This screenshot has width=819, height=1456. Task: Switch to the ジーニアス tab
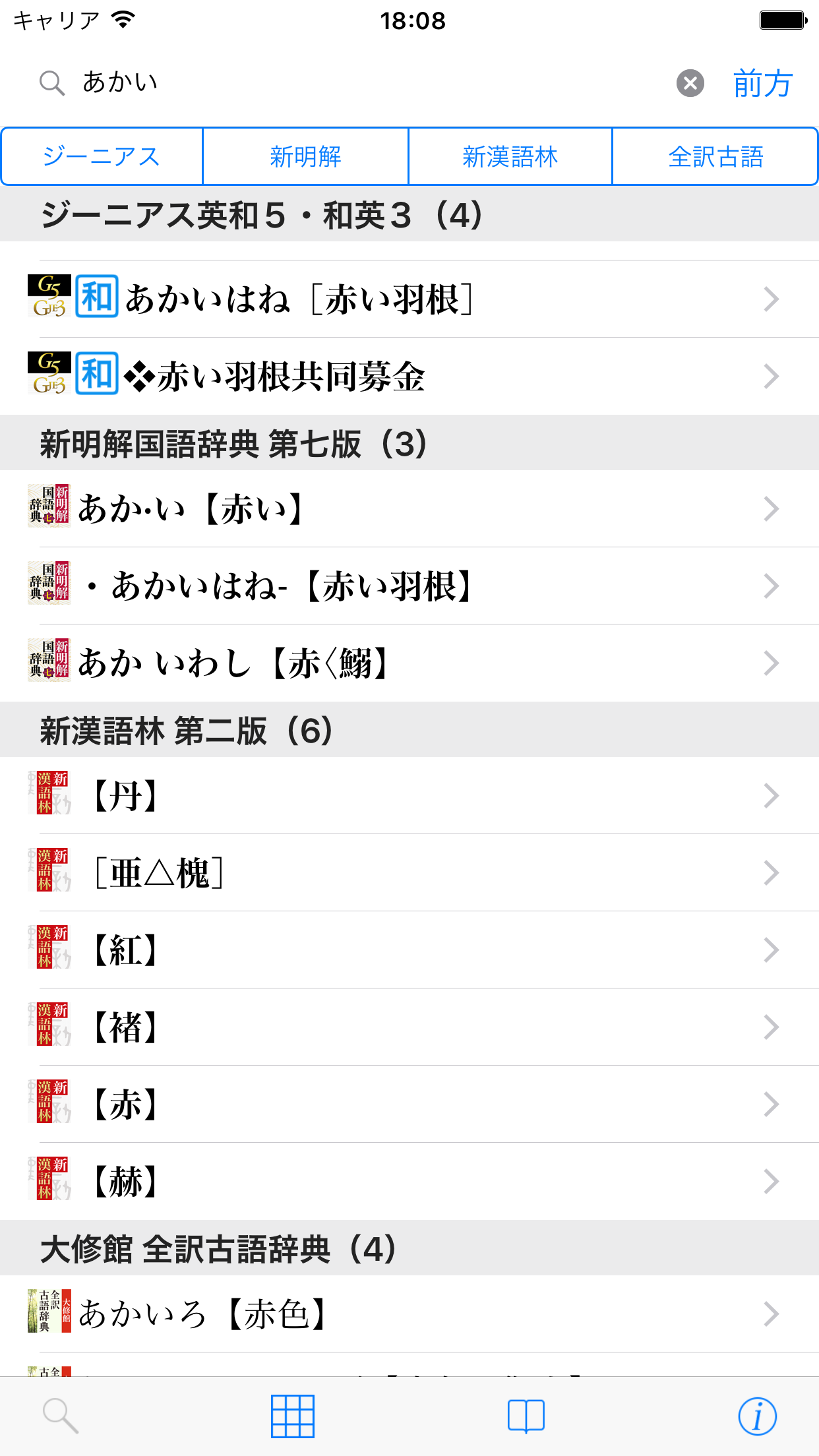tap(102, 157)
